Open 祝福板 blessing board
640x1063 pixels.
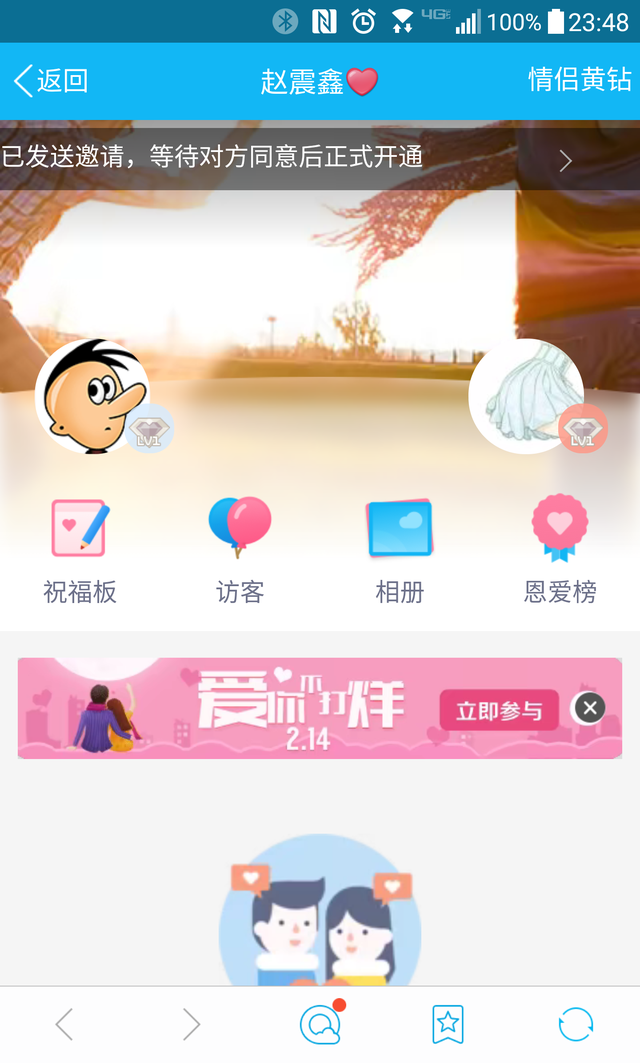tap(80, 551)
